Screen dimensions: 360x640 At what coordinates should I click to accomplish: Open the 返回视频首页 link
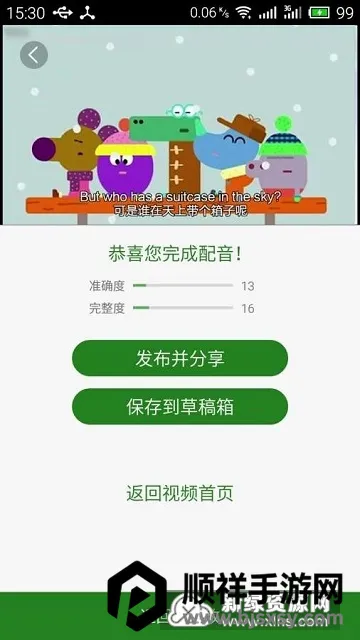(x=180, y=493)
